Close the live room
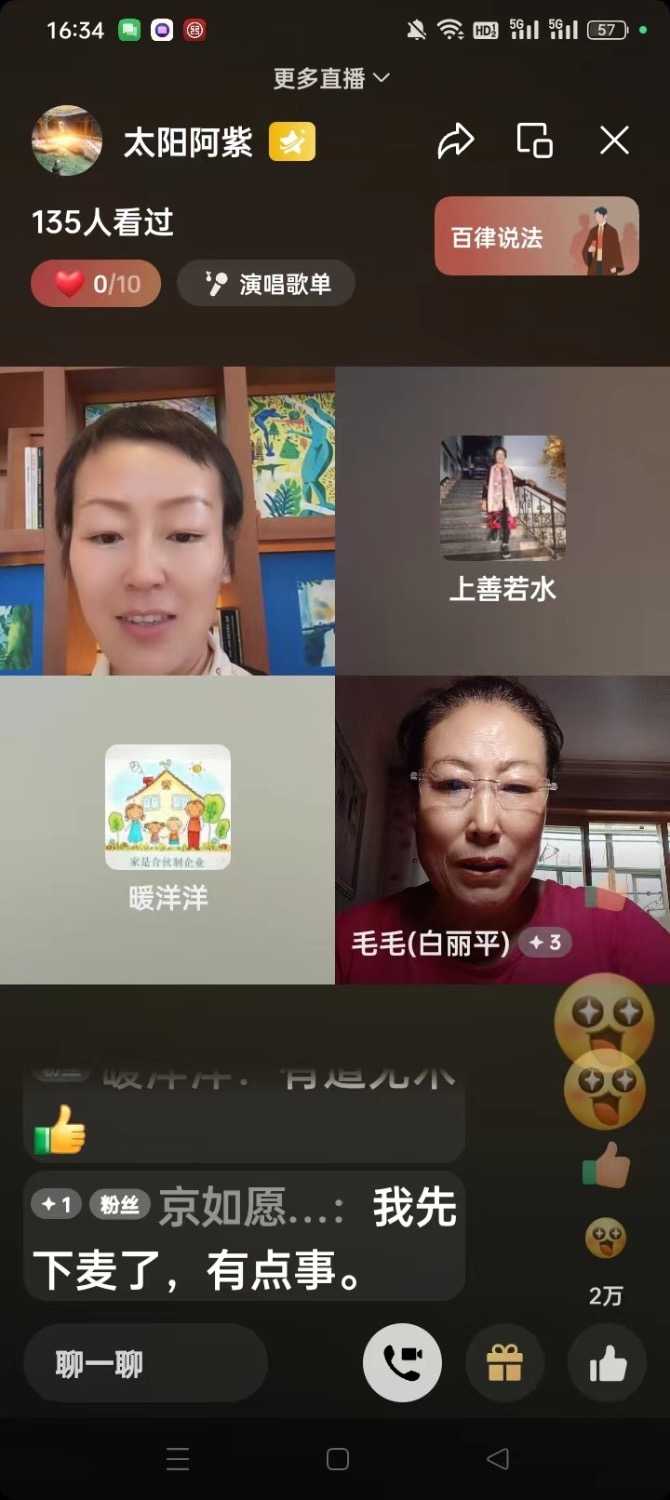This screenshot has height=1500, width=670. point(614,141)
